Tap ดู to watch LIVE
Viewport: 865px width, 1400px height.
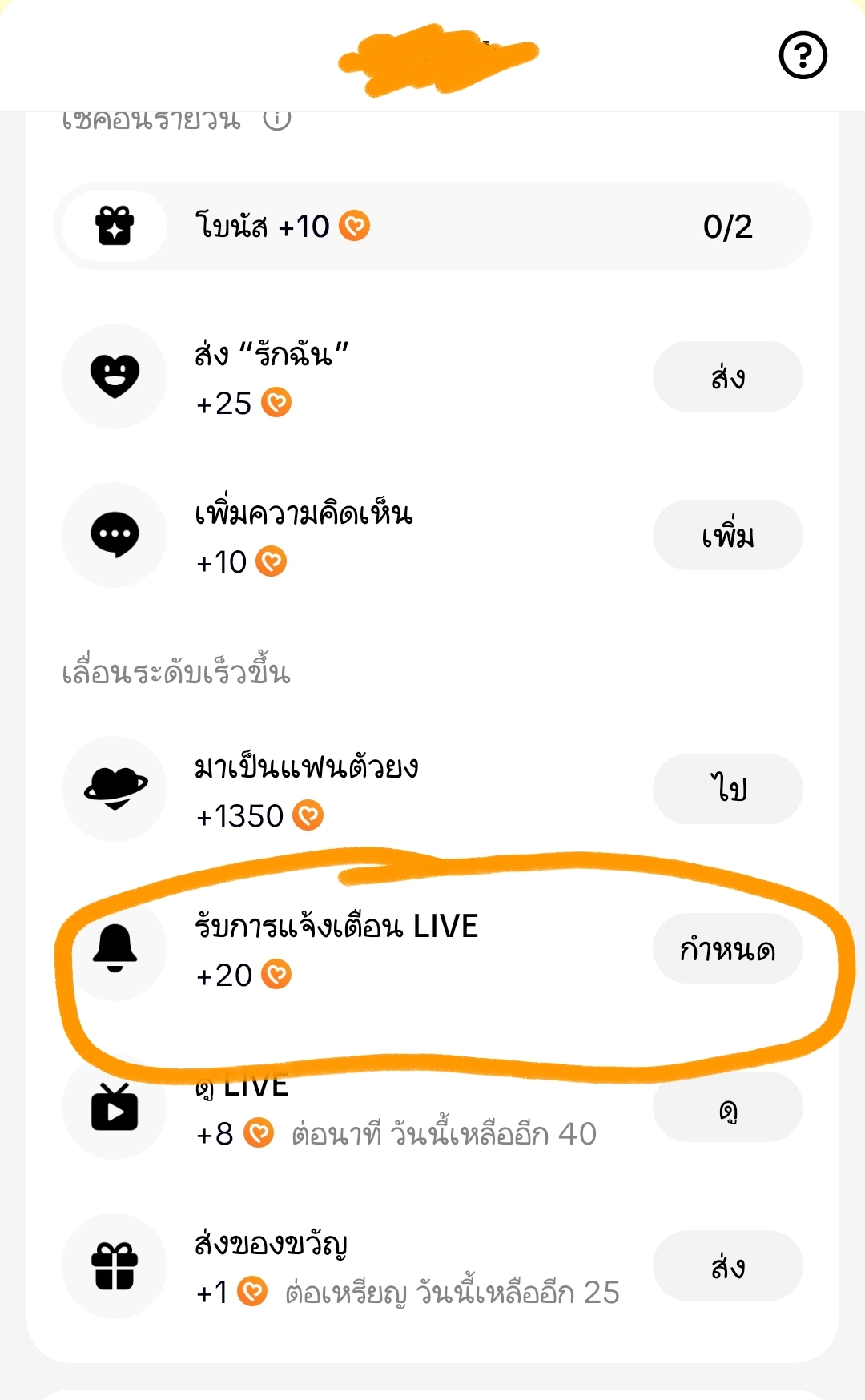click(x=727, y=1109)
